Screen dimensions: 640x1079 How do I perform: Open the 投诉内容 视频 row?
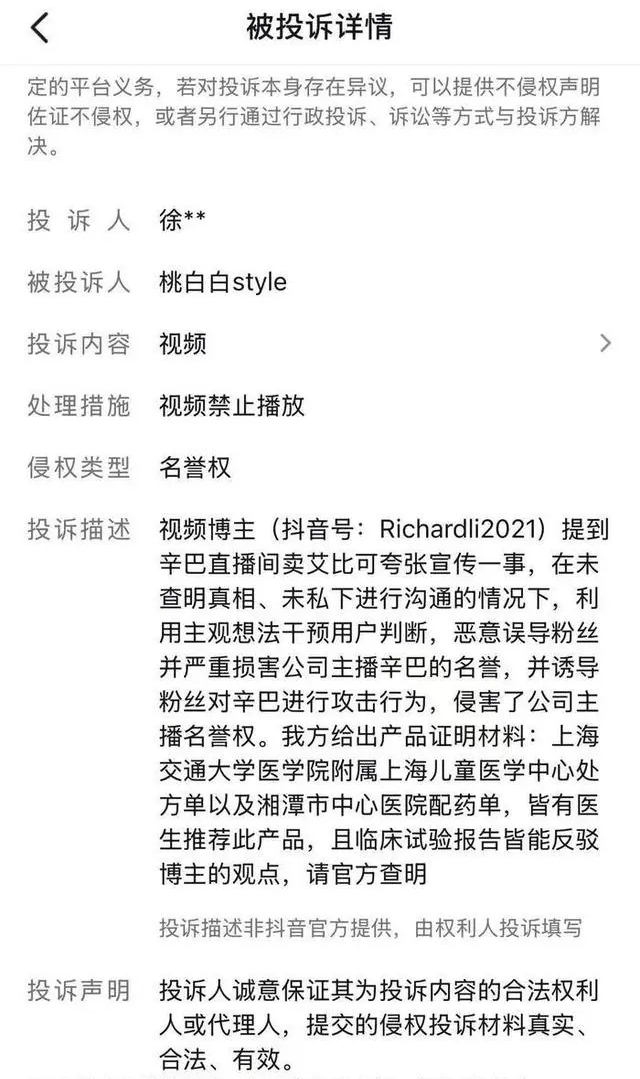[x=320, y=343]
